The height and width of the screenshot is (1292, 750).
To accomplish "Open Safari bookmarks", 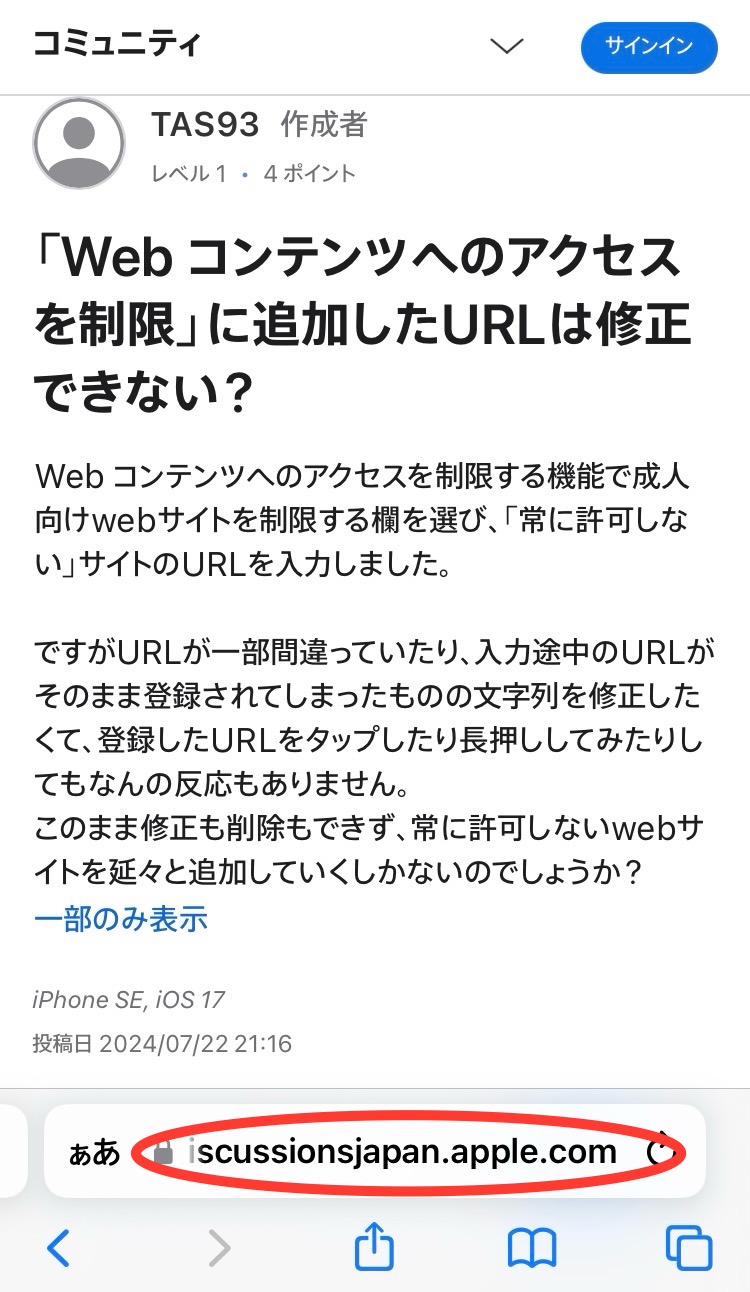I will [x=532, y=1247].
